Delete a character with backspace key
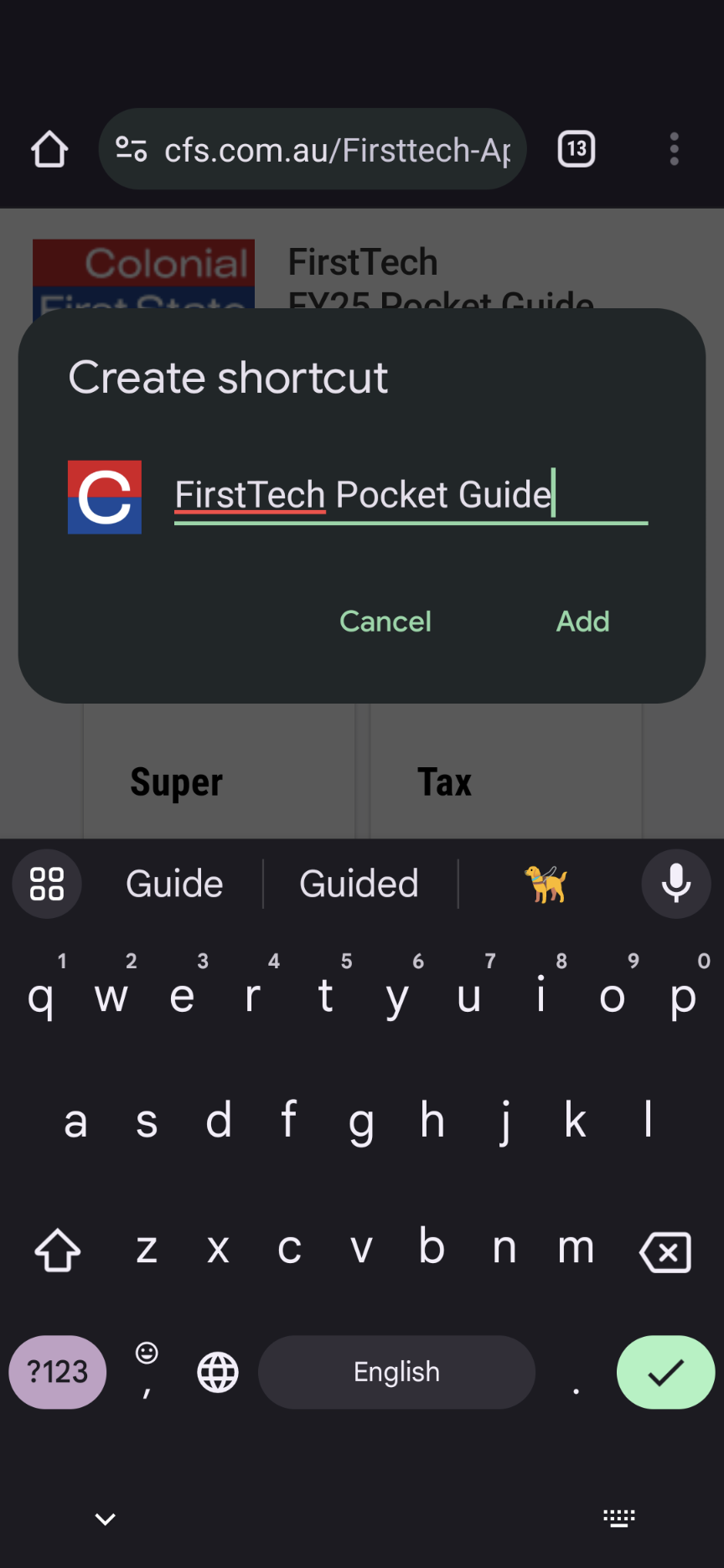This screenshot has width=724, height=1568. (665, 1251)
